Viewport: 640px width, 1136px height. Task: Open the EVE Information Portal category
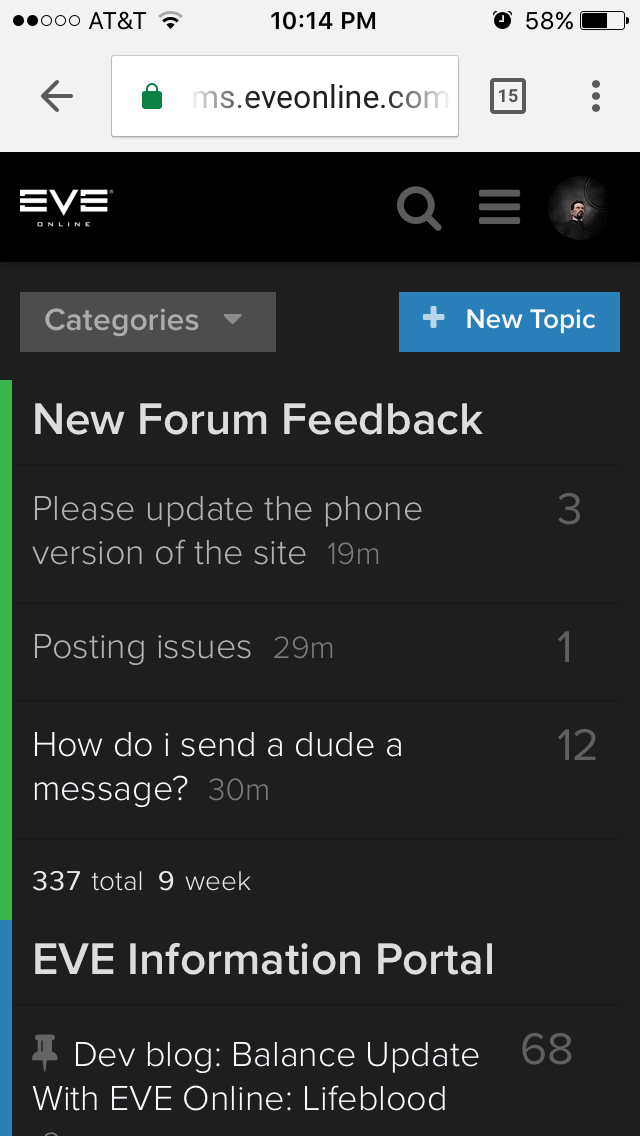click(264, 960)
